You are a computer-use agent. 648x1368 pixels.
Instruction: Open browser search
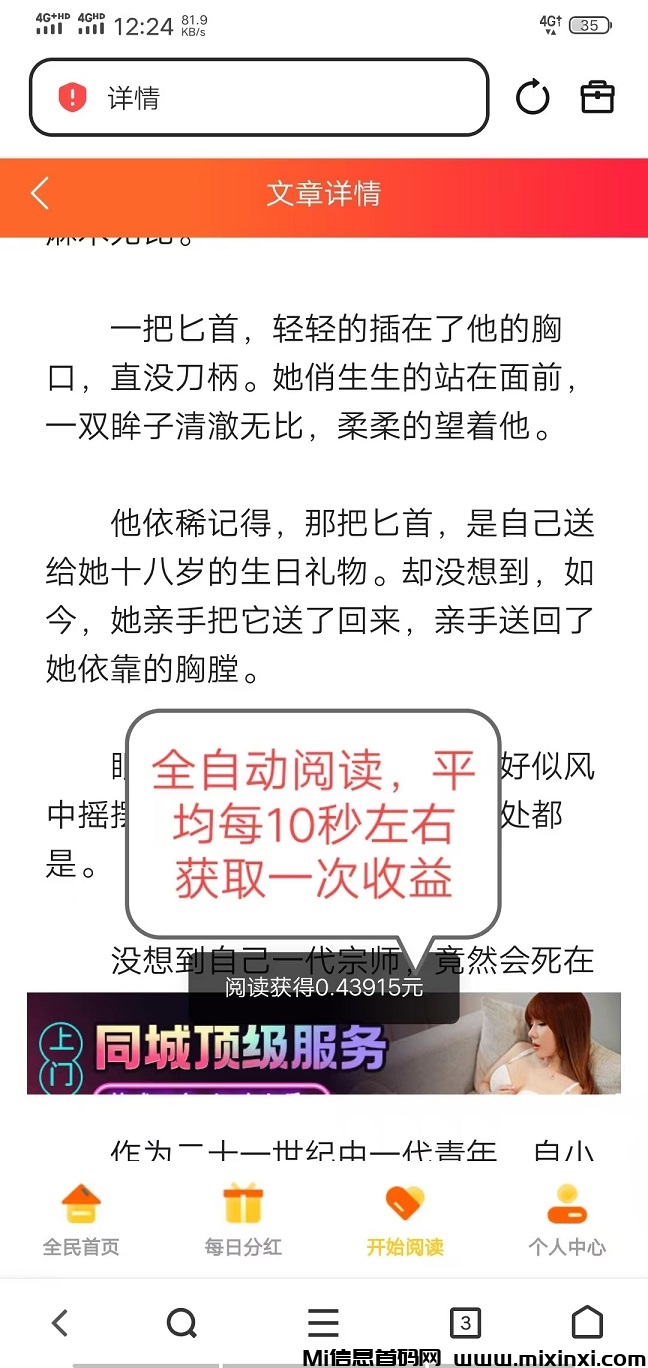click(181, 1323)
